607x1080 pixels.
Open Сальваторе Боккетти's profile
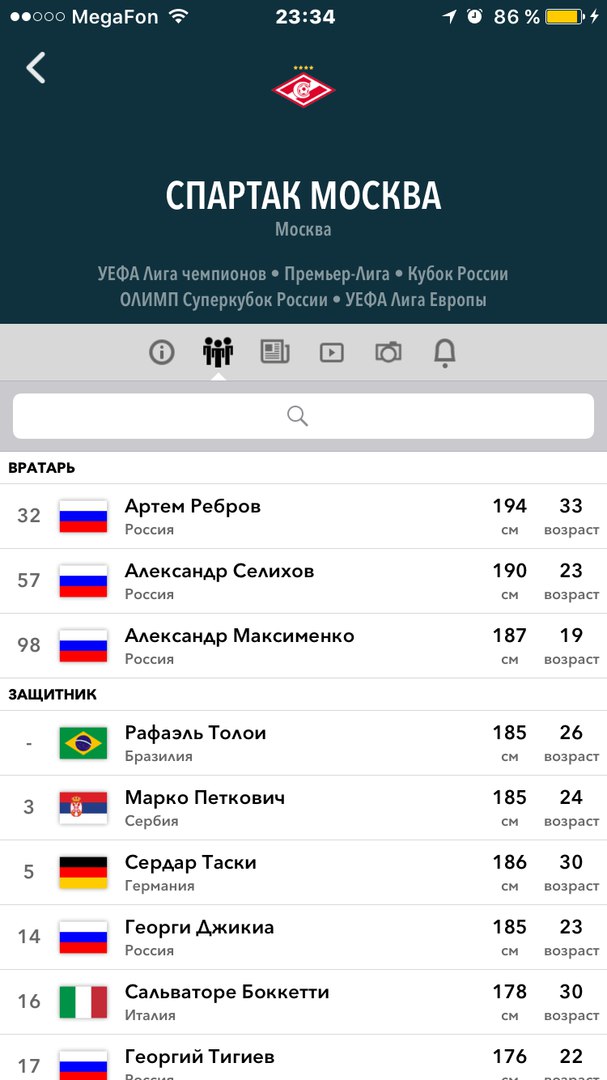pyautogui.click(x=303, y=1002)
